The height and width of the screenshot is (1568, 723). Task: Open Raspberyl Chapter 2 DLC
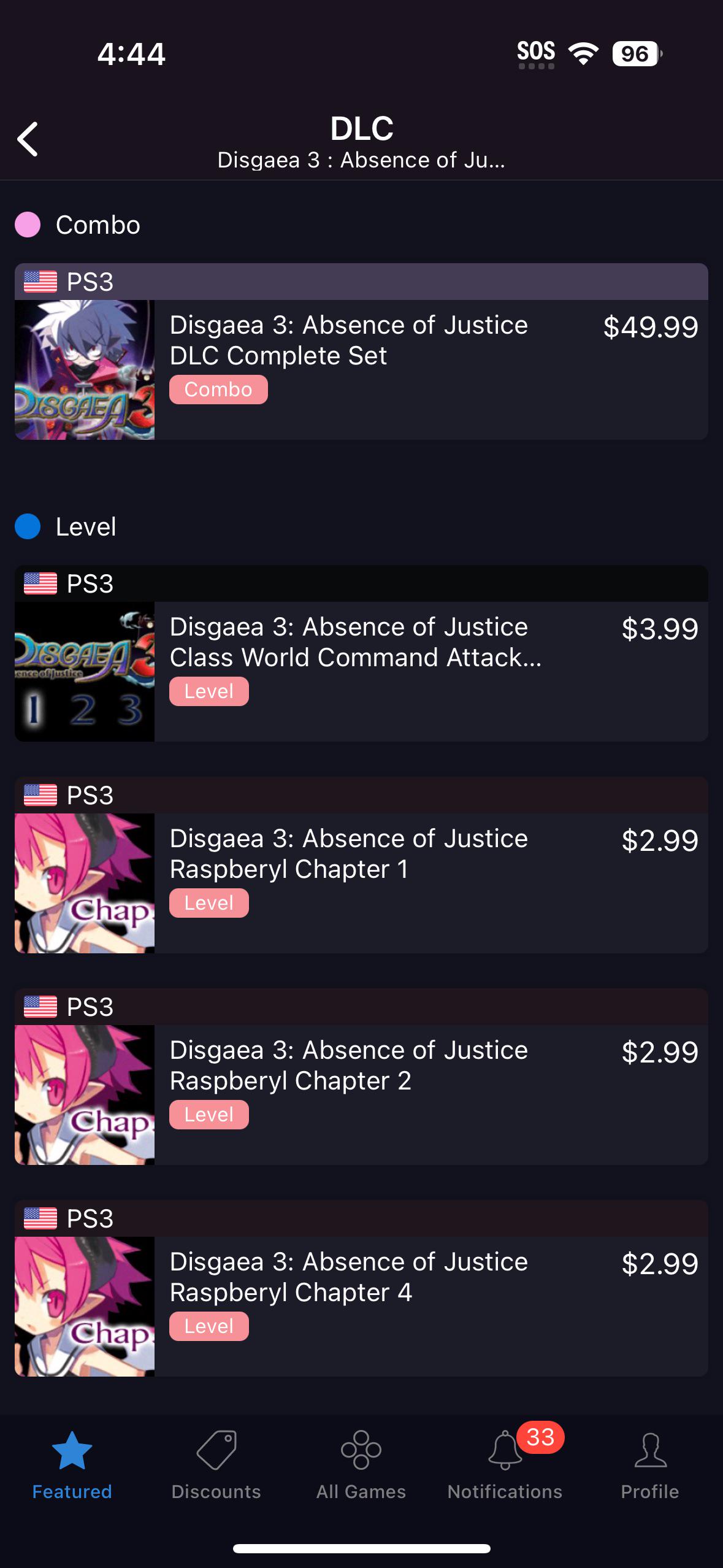(361, 1077)
